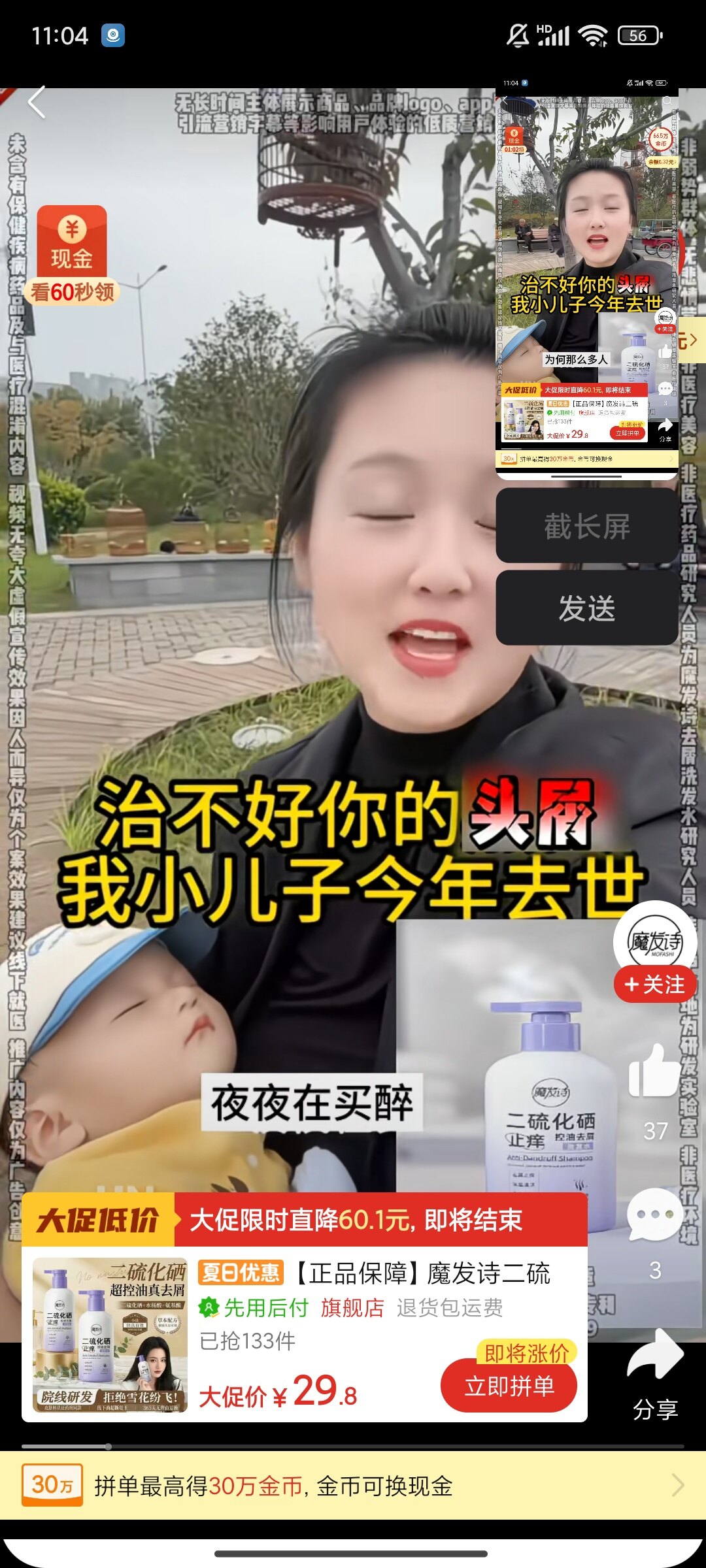Tap 发送 to send the screenshot

(586, 608)
